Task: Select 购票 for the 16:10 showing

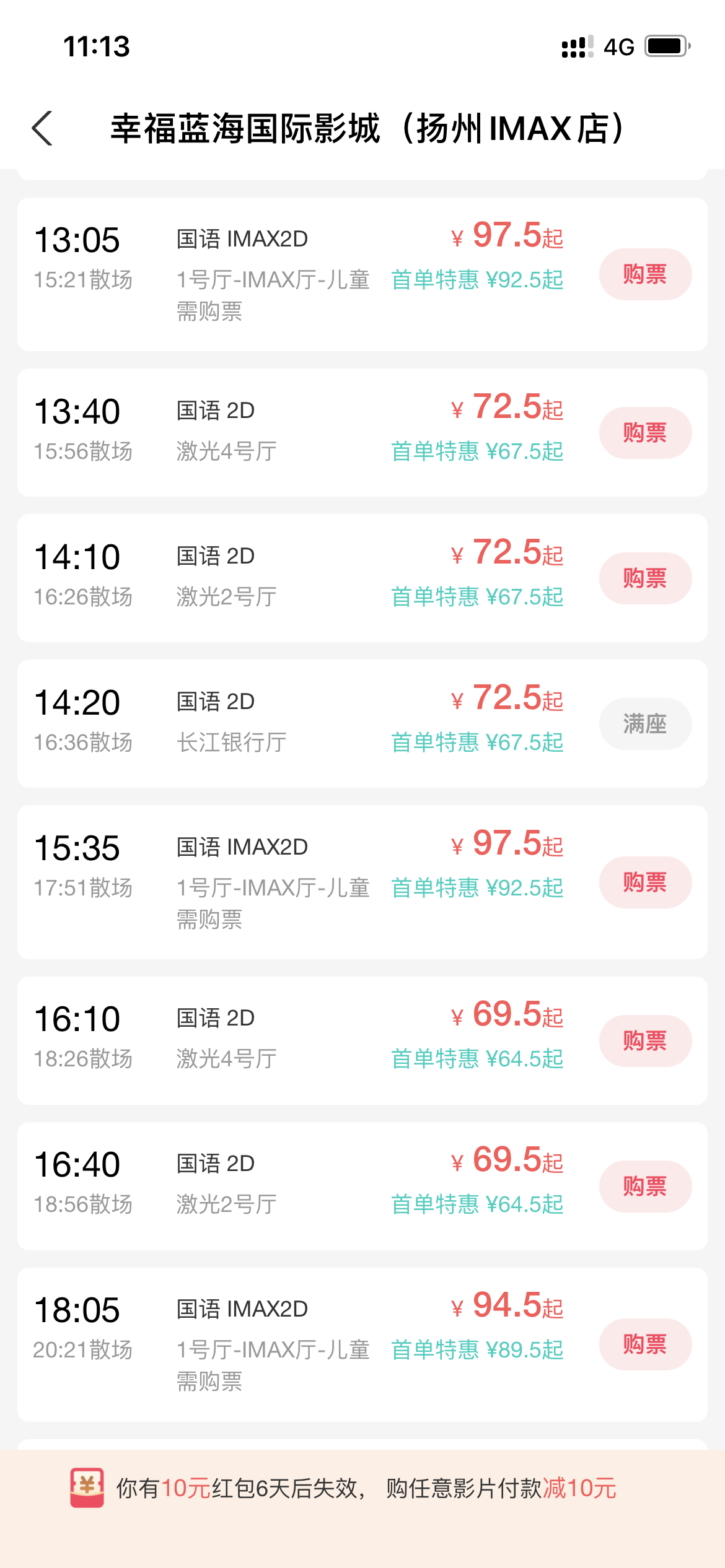Action: [645, 1041]
